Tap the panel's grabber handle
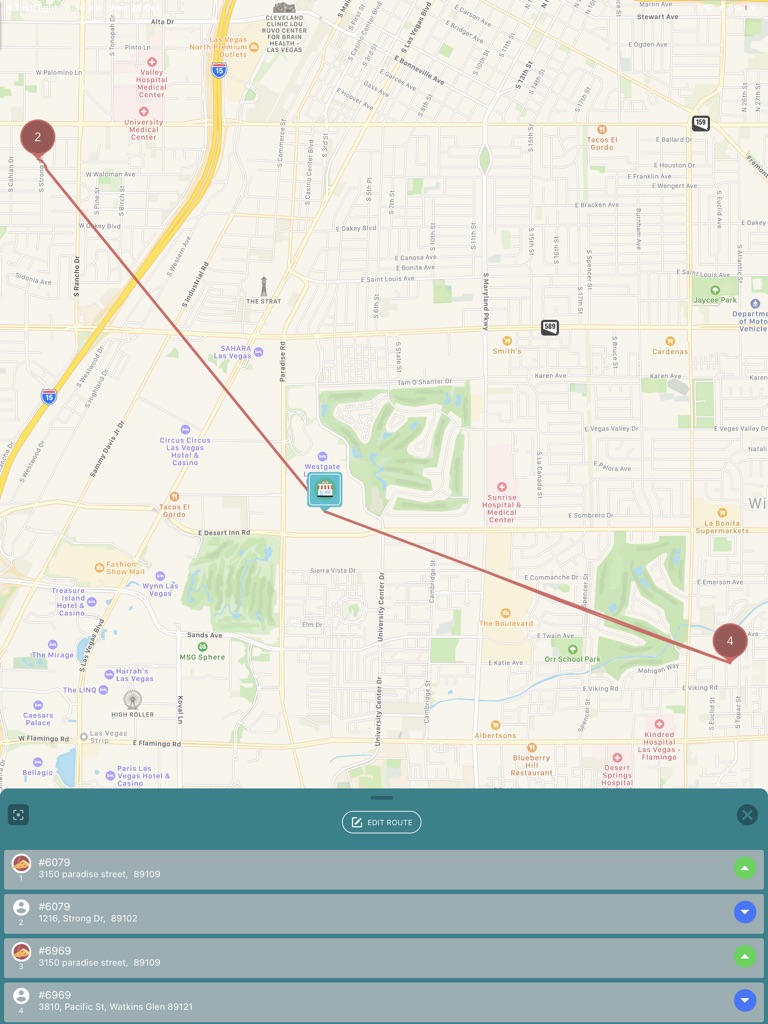This screenshot has height=1024, width=768. point(382,797)
